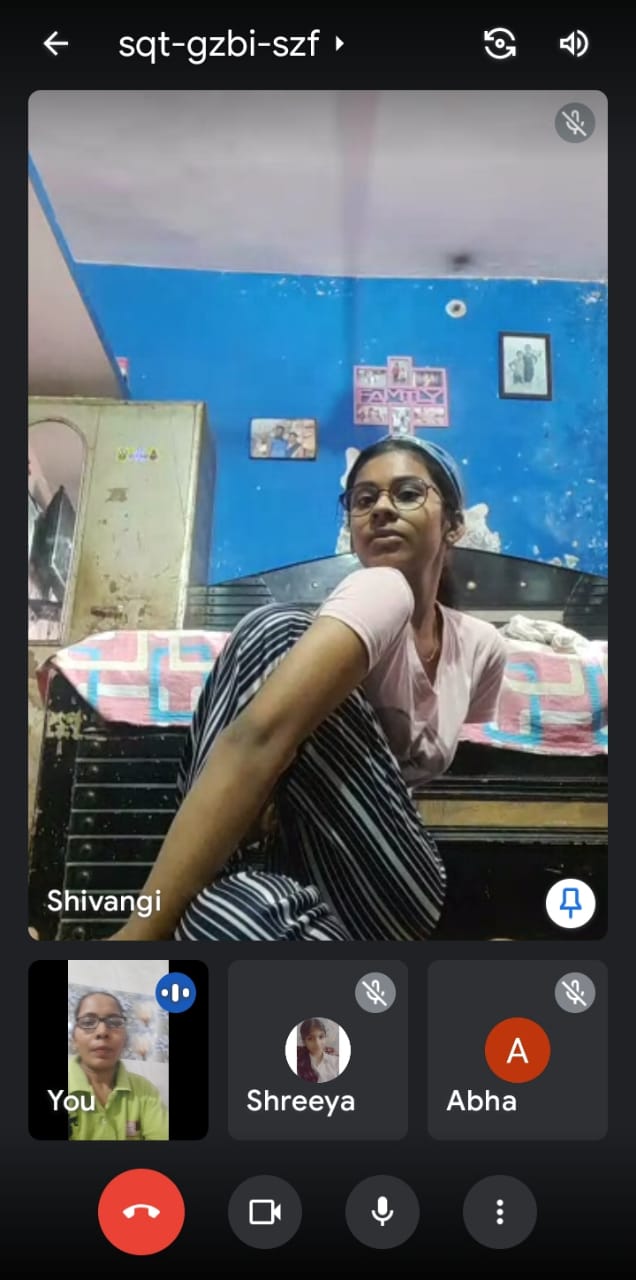
Task: Turn off the camera
Action: tap(265, 1212)
